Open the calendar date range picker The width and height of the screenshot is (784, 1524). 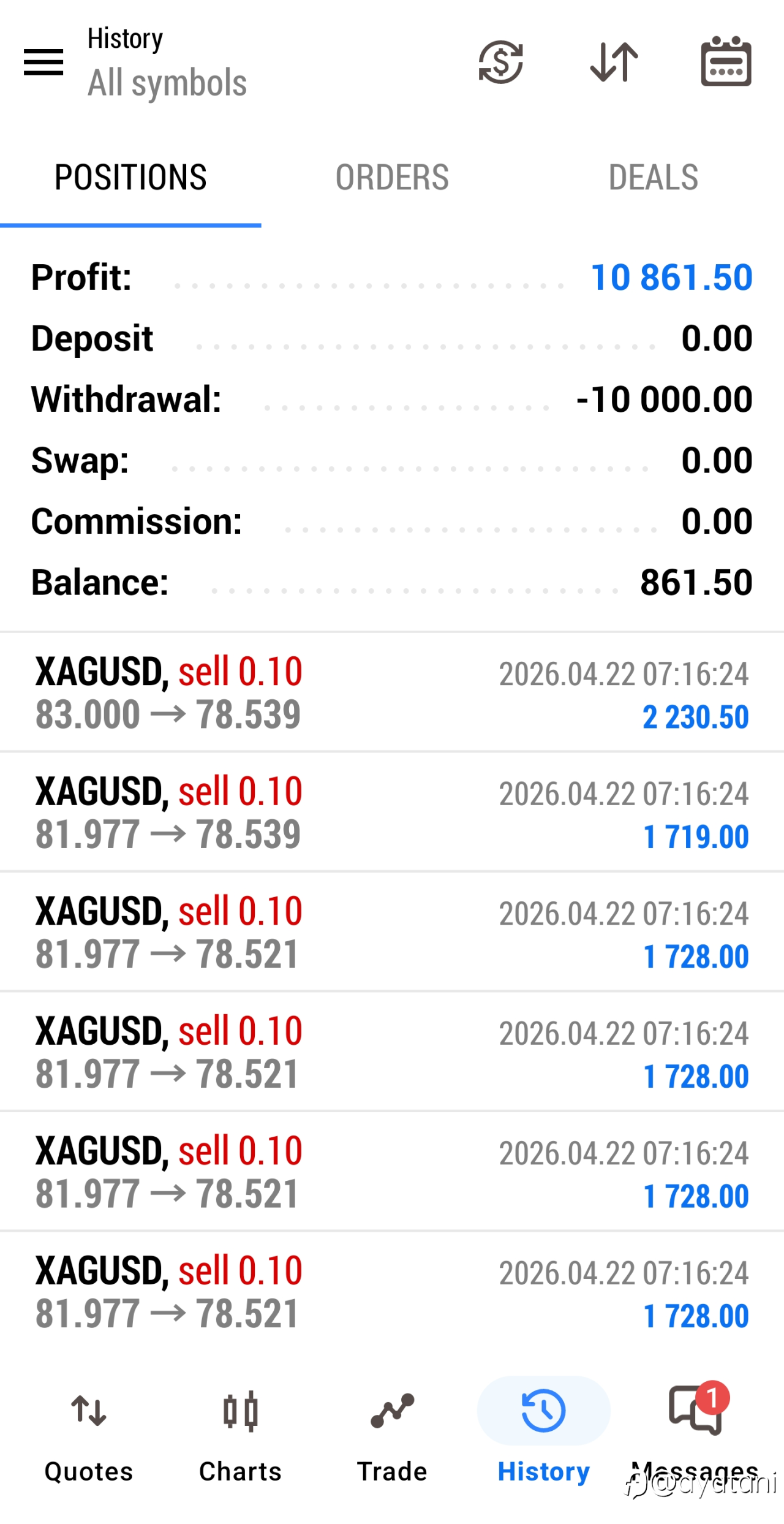coord(726,61)
